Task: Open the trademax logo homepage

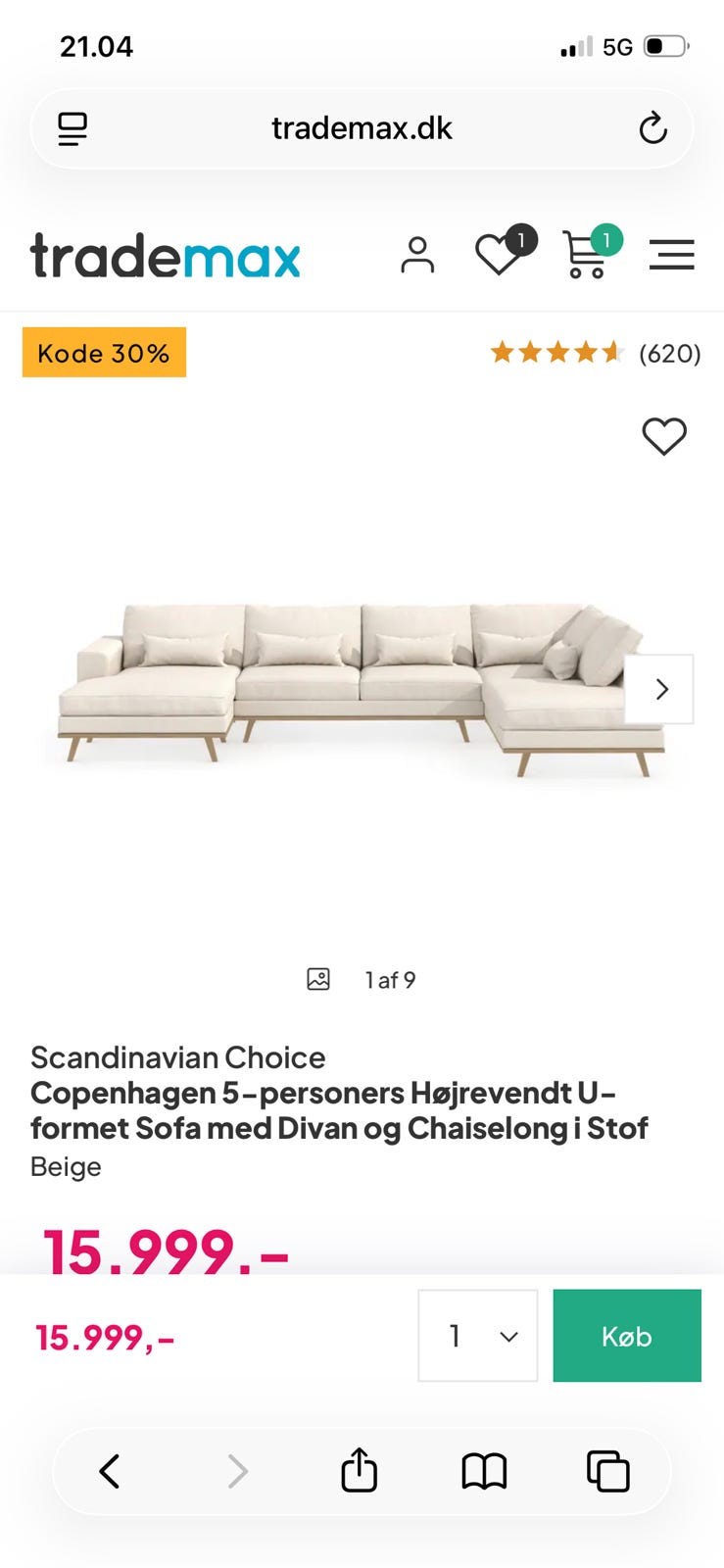Action: click(167, 256)
